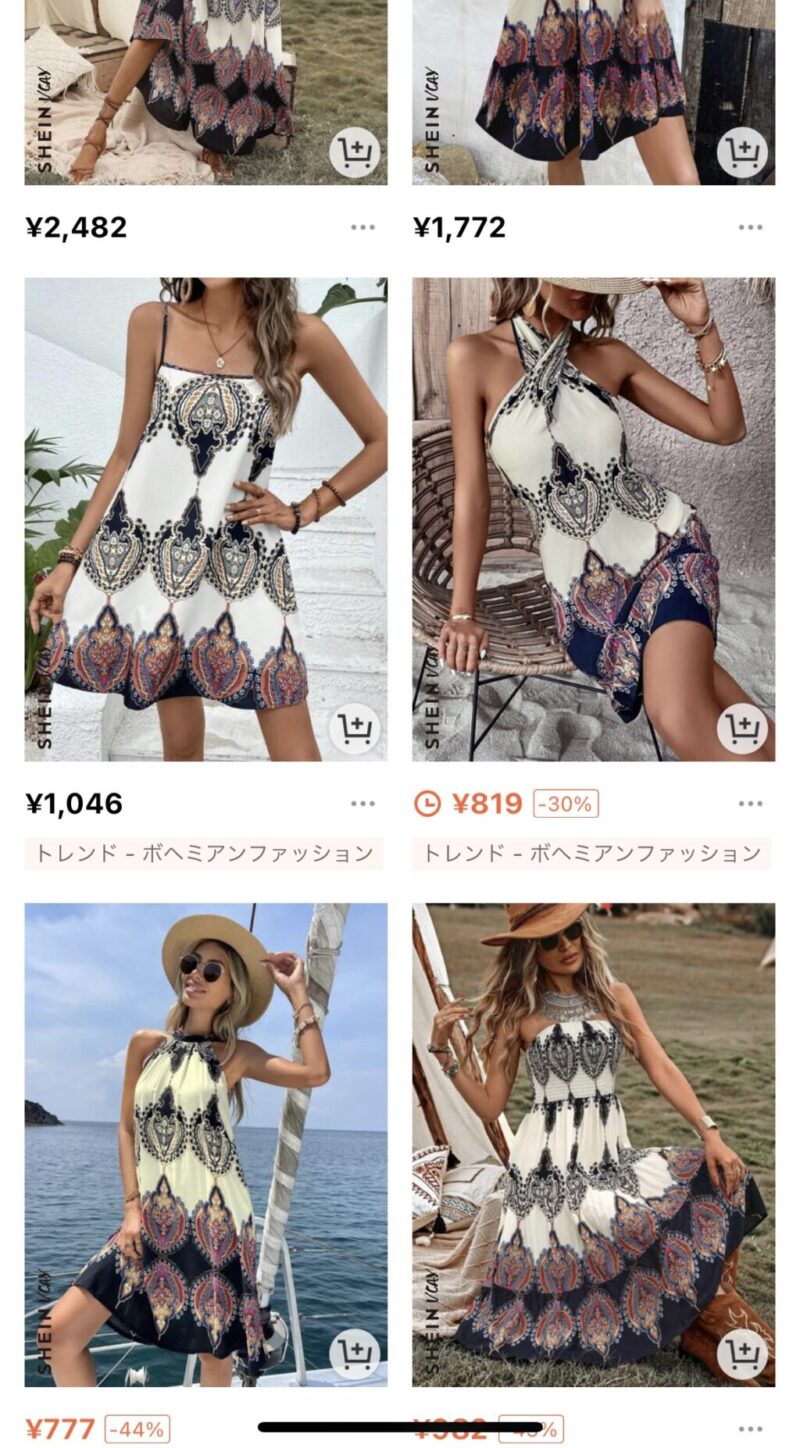Open more options for the ¥1,046 dress
Image resolution: width=800 pixels, height=1448 pixels.
pos(363,804)
